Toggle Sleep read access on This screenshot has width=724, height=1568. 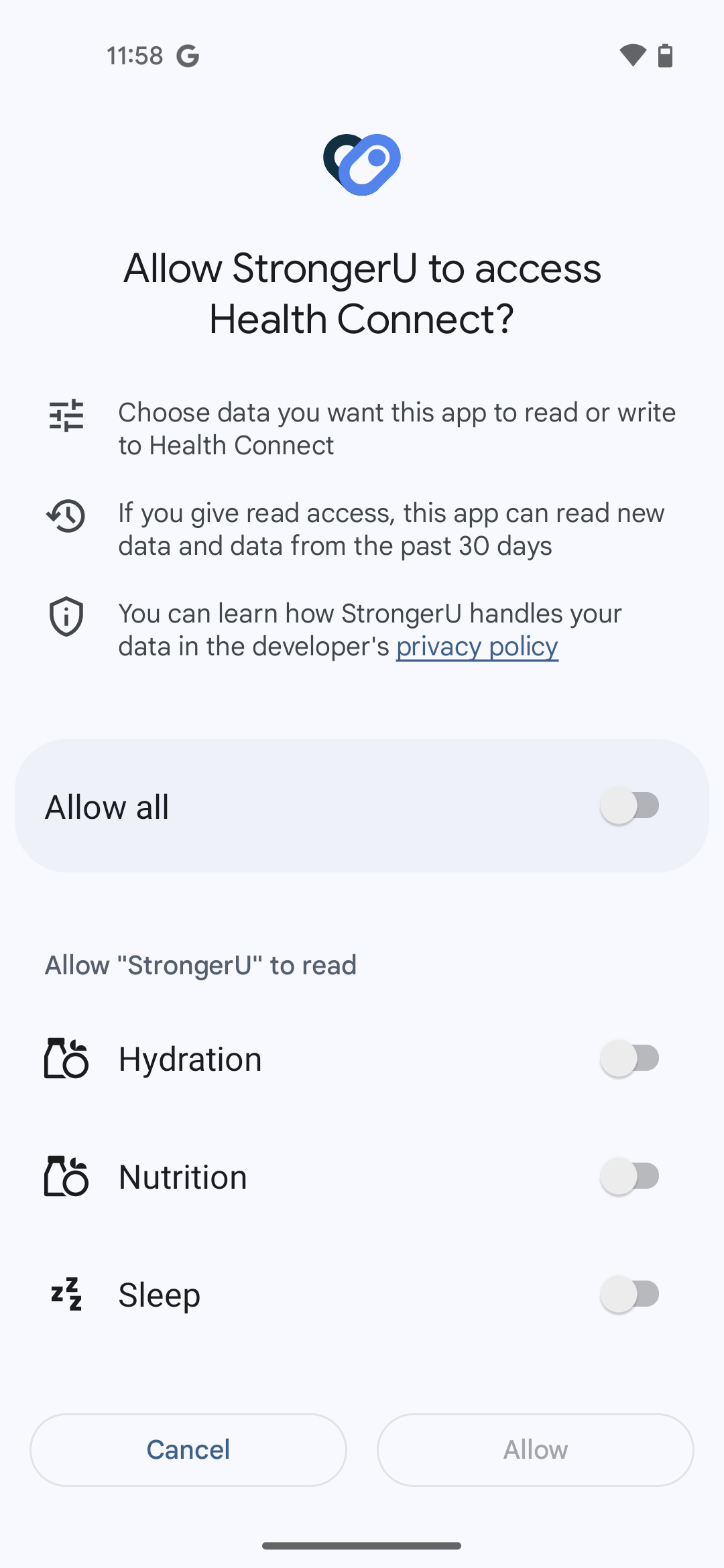pyautogui.click(x=631, y=1294)
